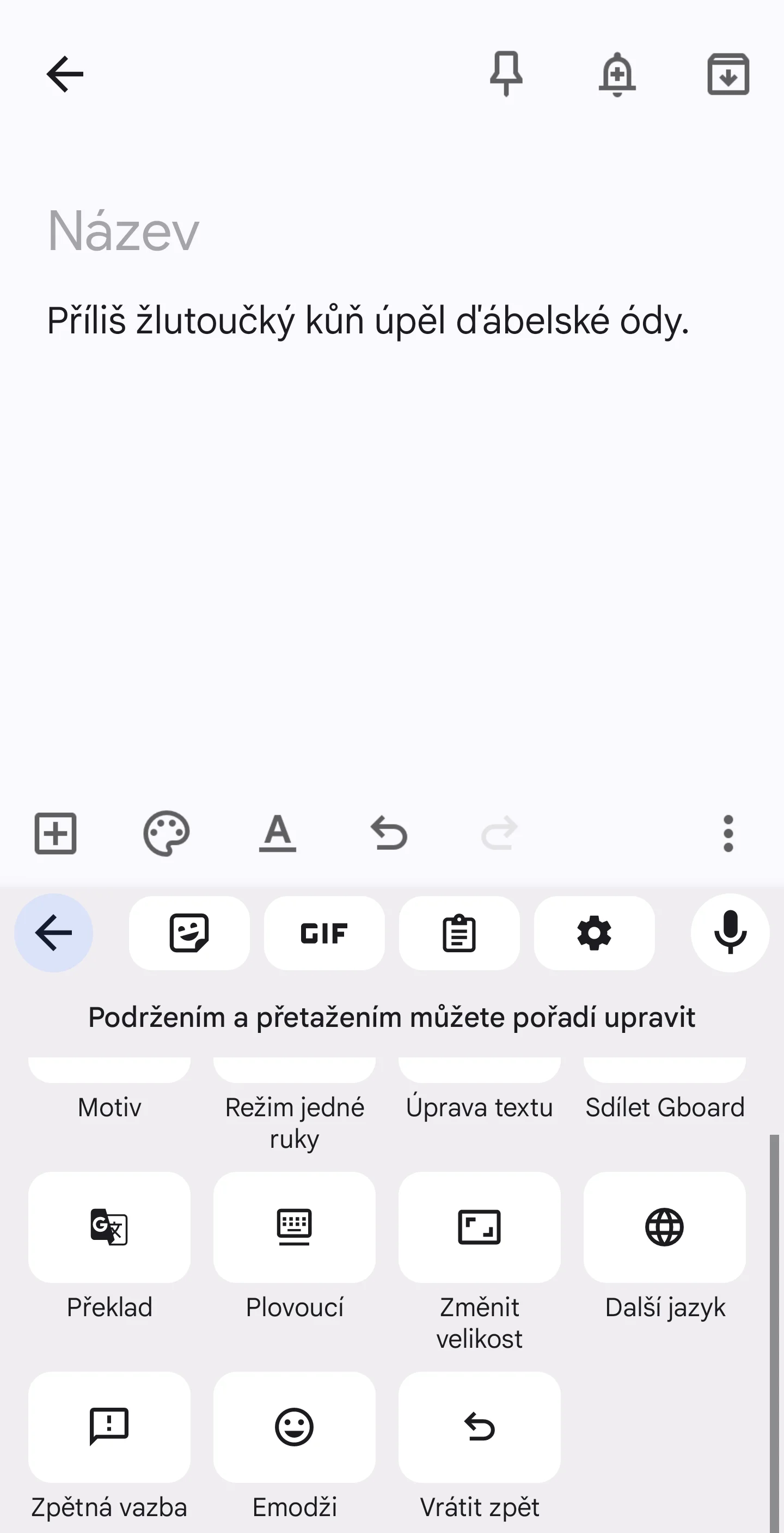Pin this note
Viewport: 784px width, 1533px height.
[506, 75]
